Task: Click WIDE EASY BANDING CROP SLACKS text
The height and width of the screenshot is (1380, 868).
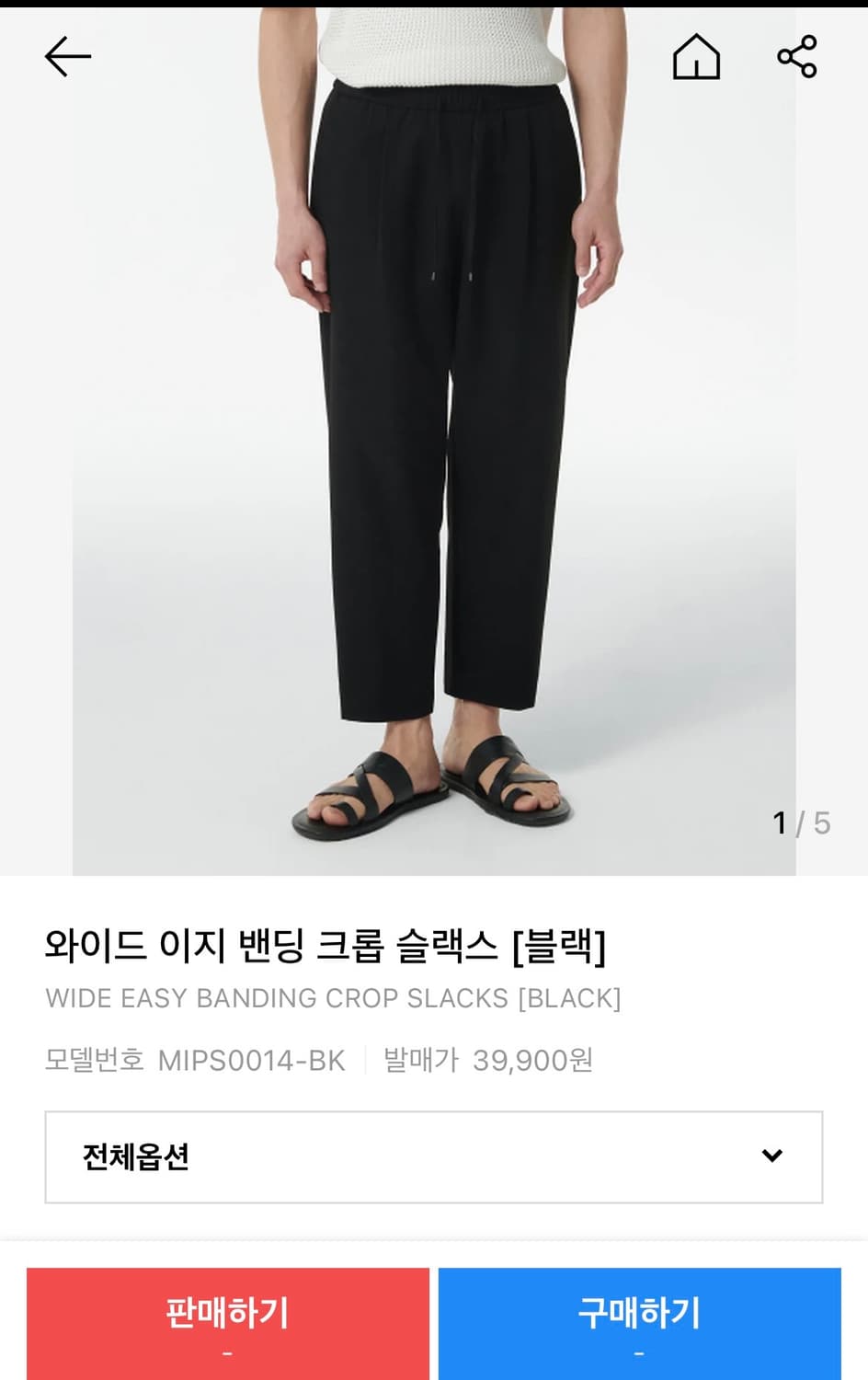Action: pyautogui.click(x=334, y=998)
